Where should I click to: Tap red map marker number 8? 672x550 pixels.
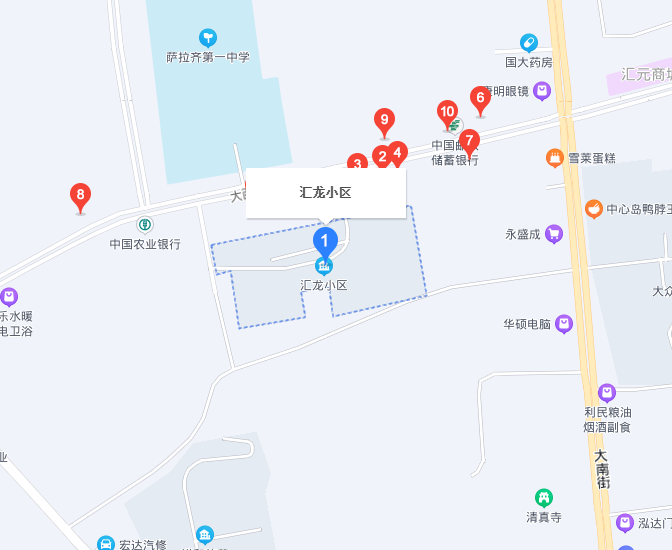tap(81, 195)
